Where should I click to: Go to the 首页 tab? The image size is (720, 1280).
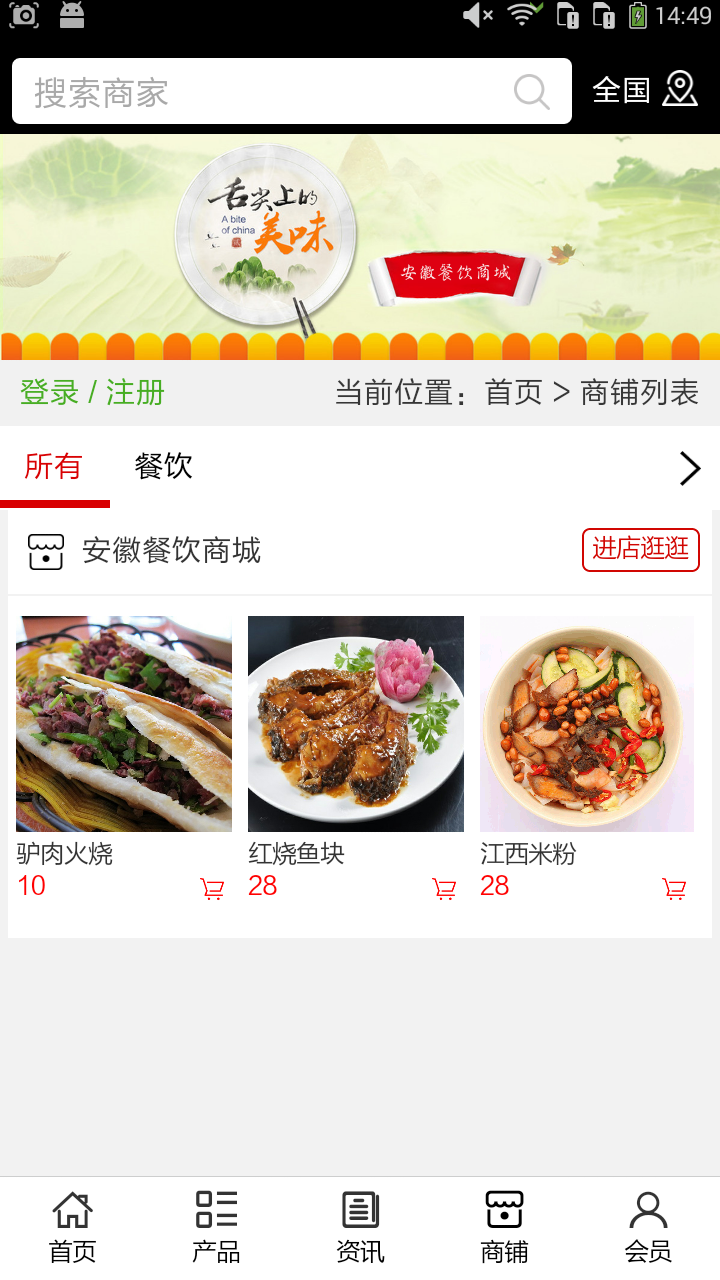click(72, 1228)
